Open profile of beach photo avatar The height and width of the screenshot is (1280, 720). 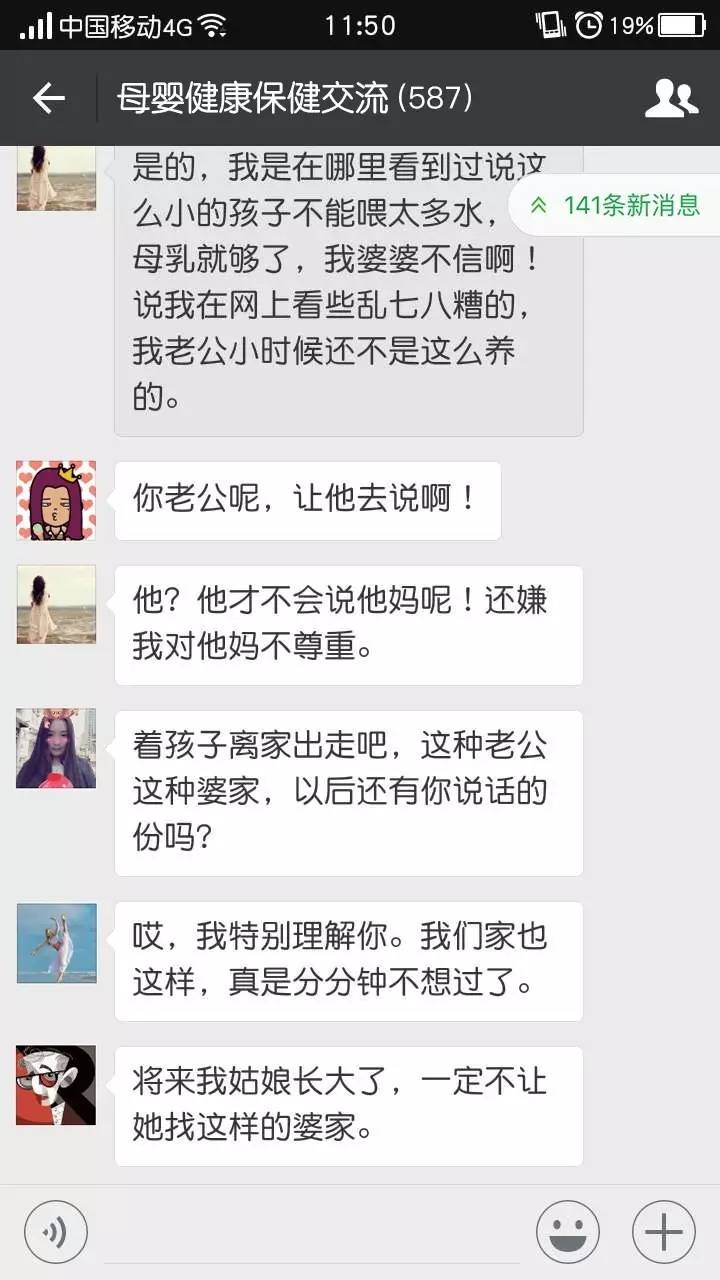click(55, 604)
